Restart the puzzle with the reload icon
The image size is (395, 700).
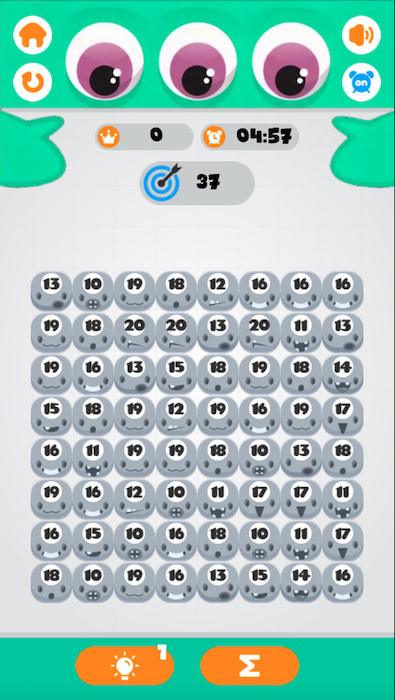33,83
